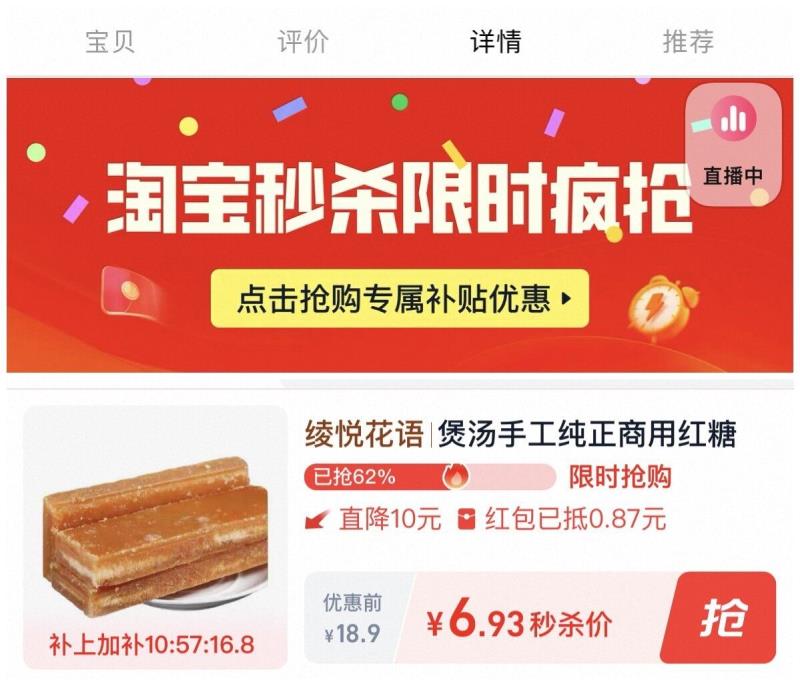
Task: Open the 评价 reviews tab
Action: pyautogui.click(x=302, y=42)
